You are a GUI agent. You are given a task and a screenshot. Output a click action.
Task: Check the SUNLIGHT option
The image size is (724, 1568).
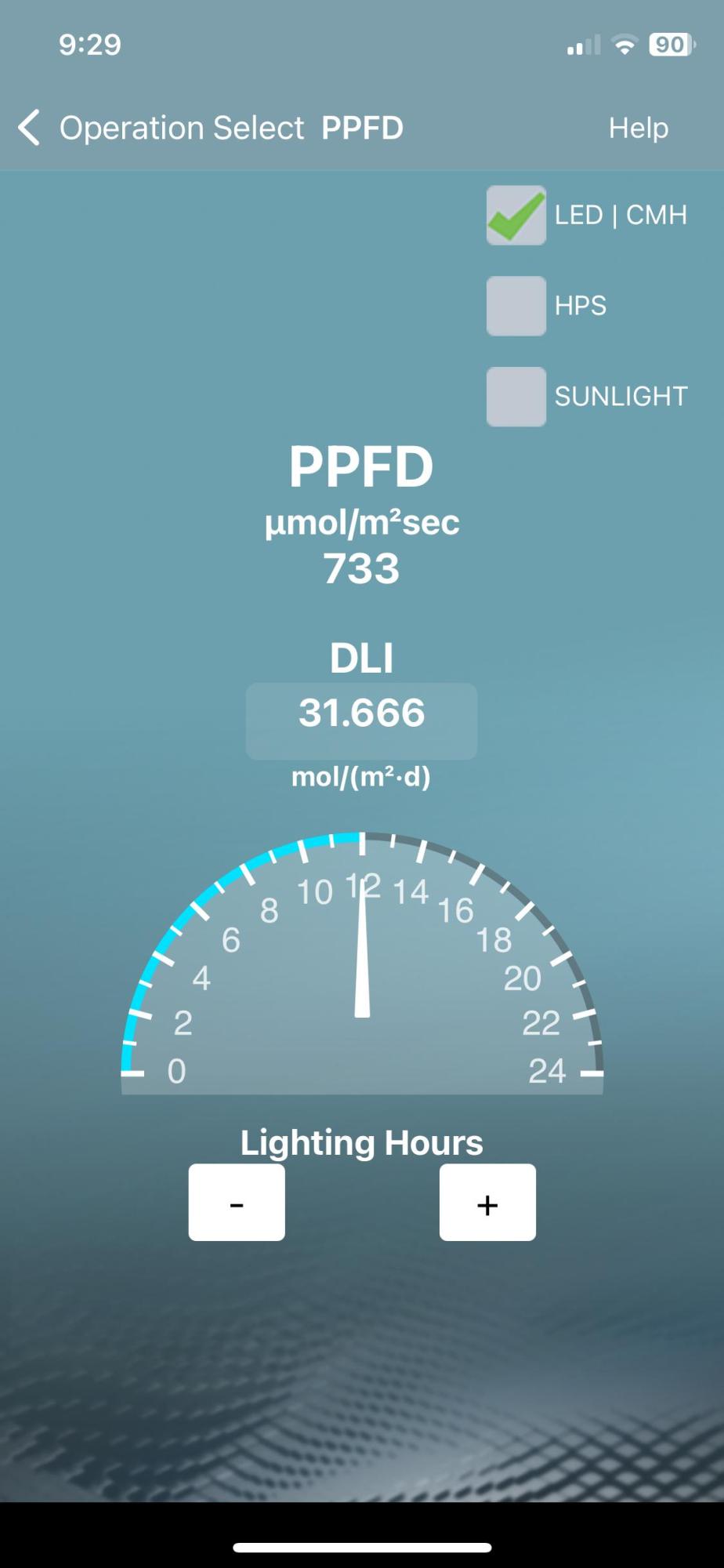(516, 397)
